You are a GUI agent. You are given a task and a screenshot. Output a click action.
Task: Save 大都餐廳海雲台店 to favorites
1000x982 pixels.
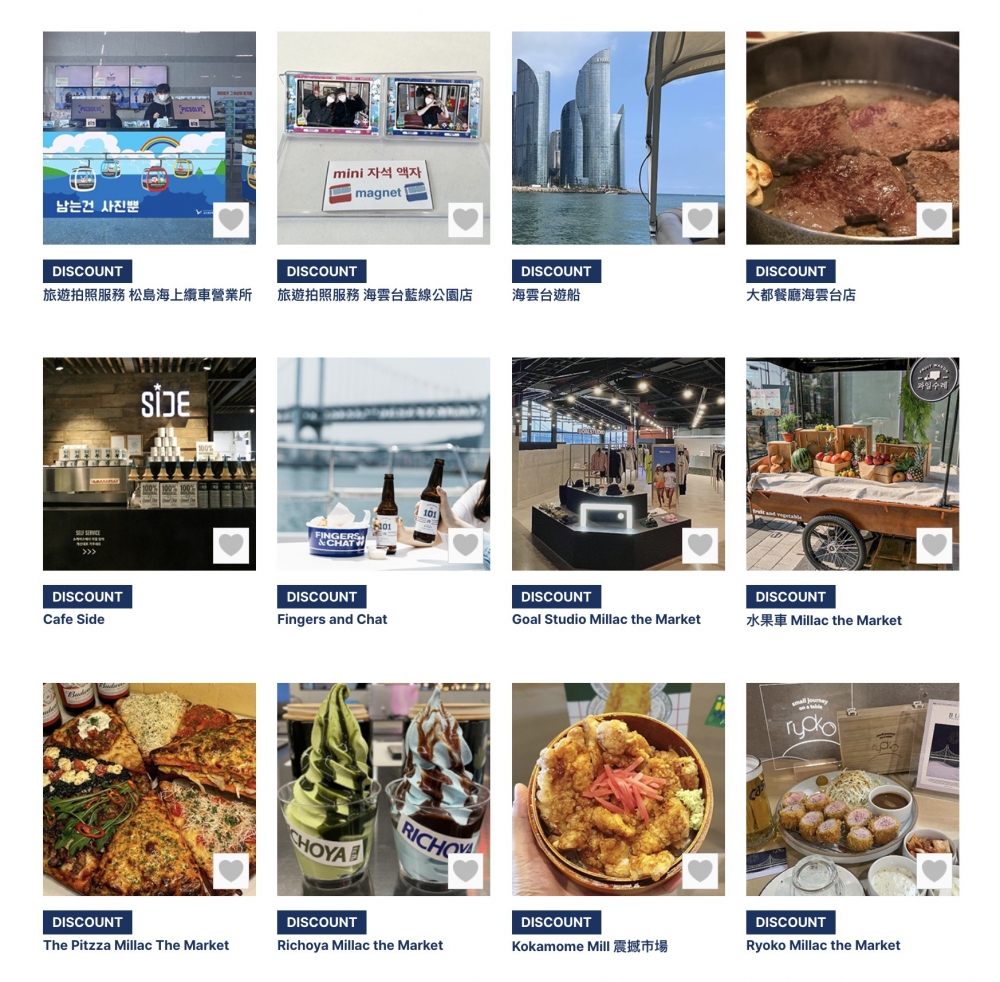coord(934,220)
